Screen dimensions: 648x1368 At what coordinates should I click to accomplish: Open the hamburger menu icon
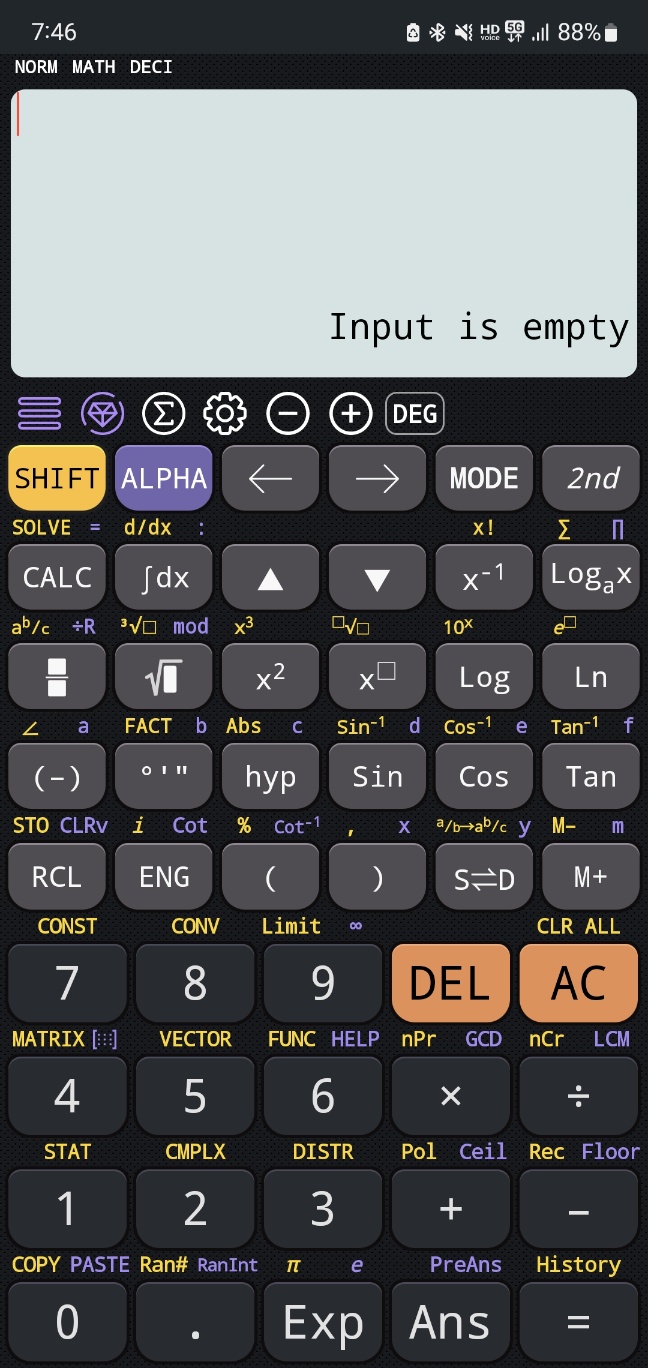[x=39, y=413]
